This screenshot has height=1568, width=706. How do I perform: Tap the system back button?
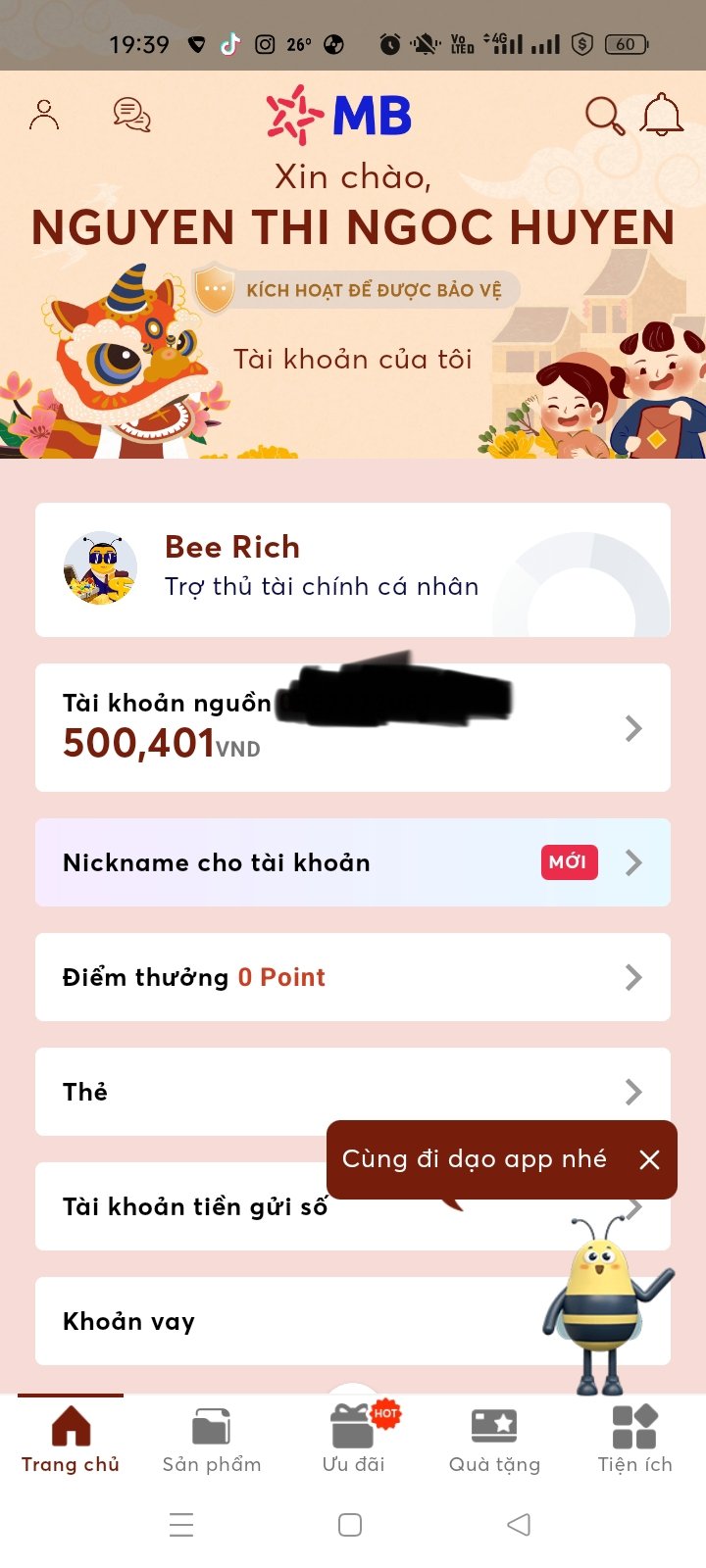pos(519,1525)
